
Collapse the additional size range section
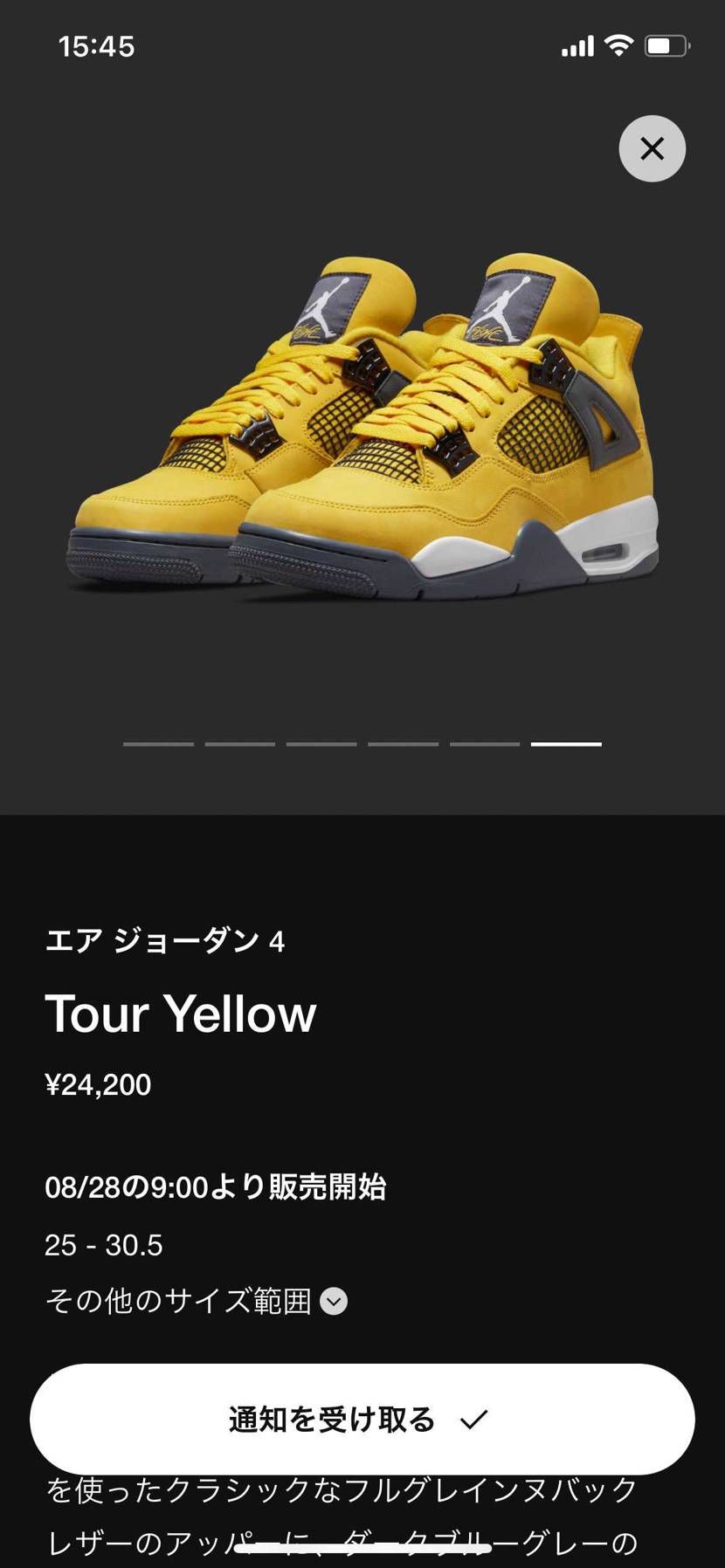(332, 1302)
